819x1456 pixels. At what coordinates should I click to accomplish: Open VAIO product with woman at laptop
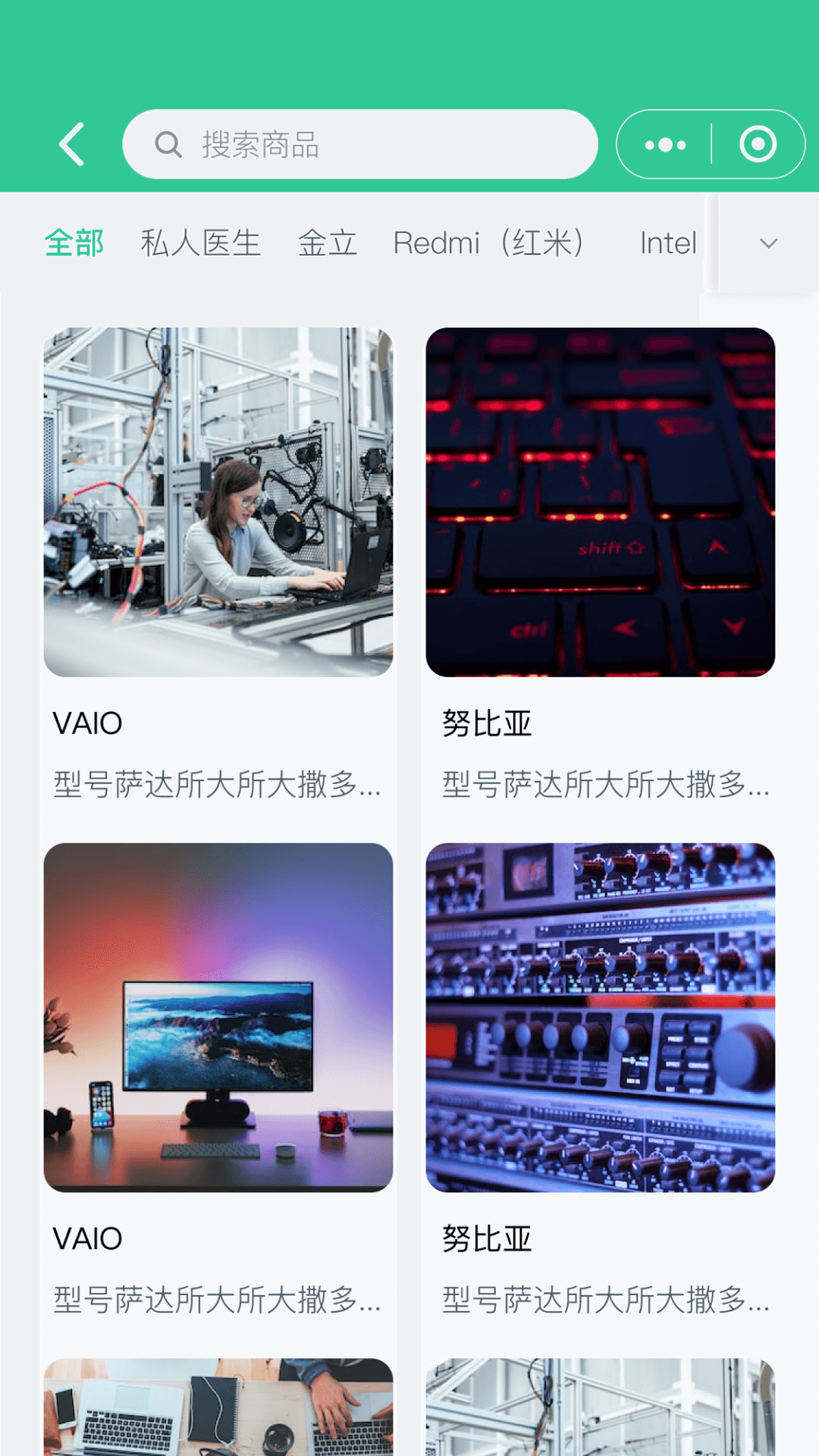point(218,502)
